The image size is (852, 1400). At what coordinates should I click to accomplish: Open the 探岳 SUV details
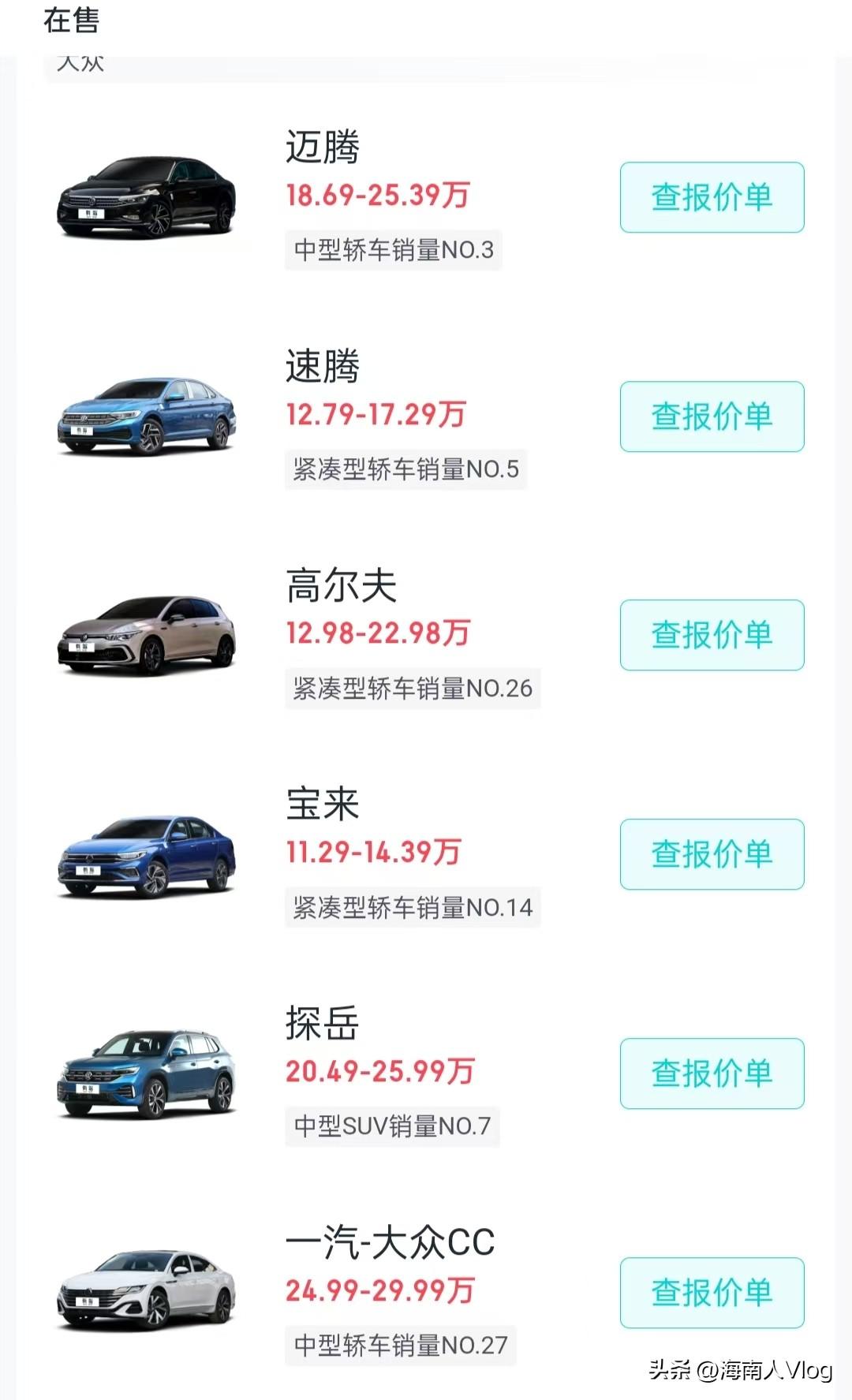[x=323, y=1024]
